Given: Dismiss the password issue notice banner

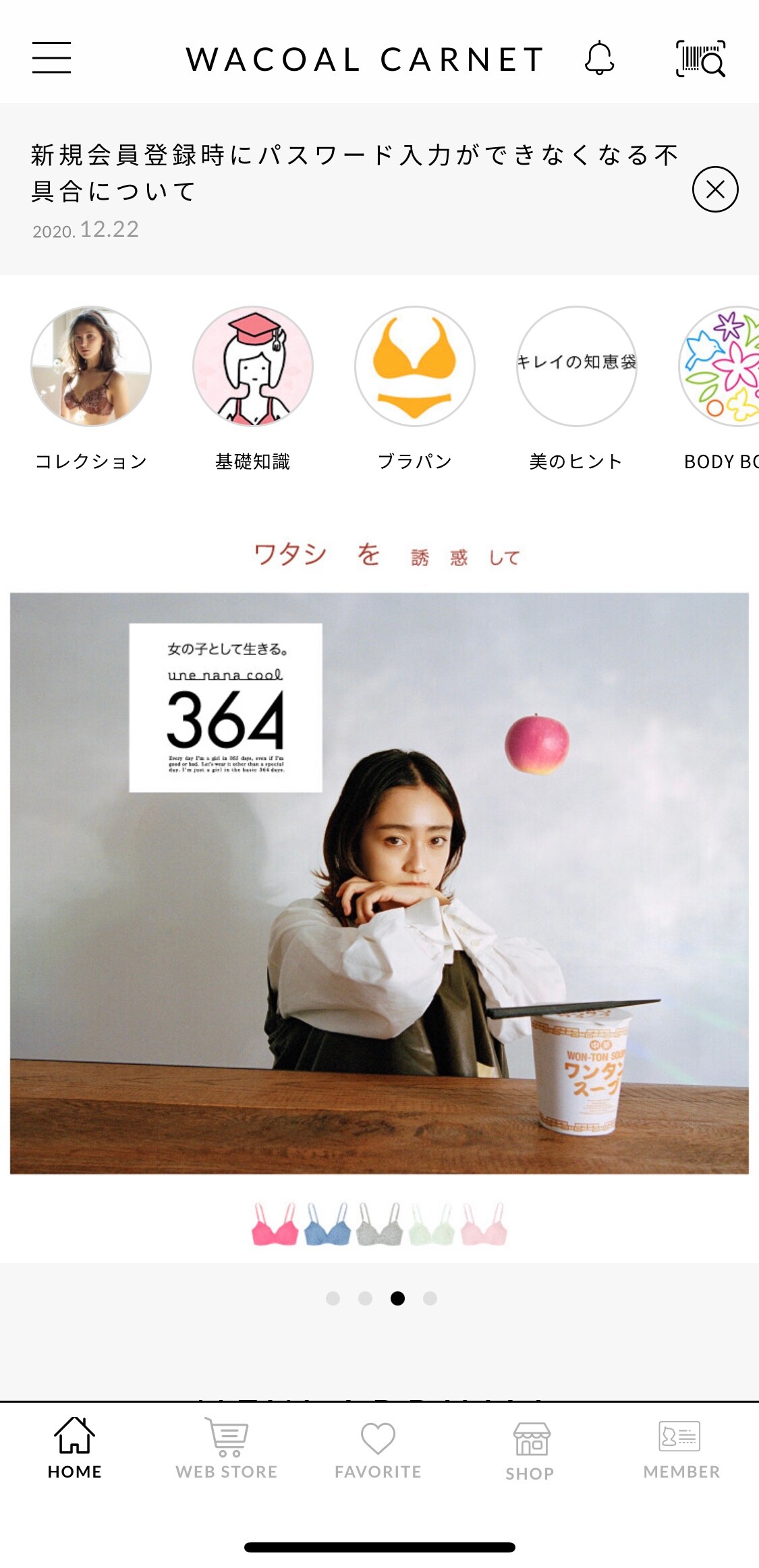Looking at the screenshot, I should [x=715, y=189].
